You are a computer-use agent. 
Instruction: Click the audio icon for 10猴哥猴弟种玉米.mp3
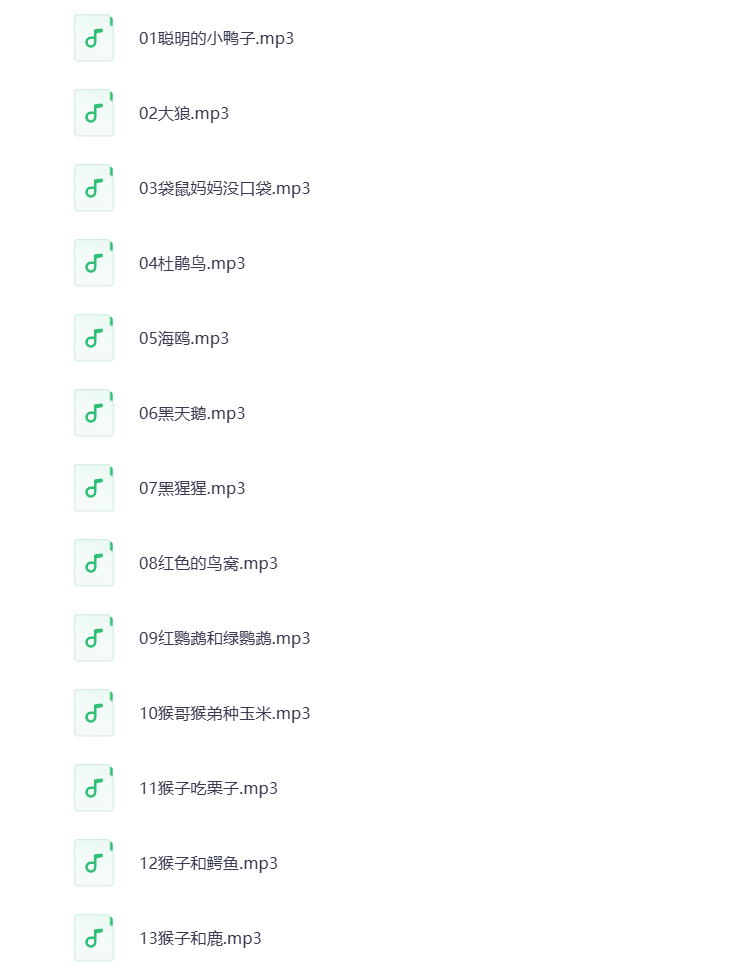click(x=93, y=712)
